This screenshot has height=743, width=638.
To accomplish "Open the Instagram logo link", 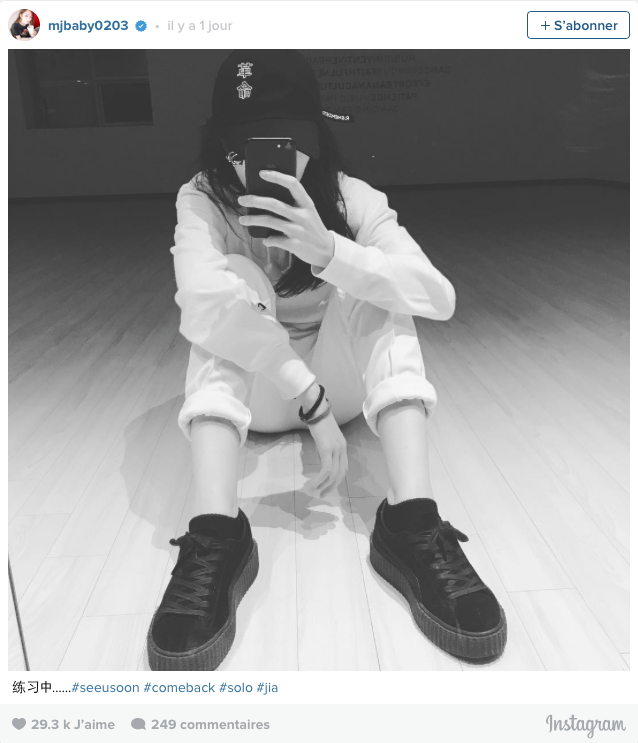I will pyautogui.click(x=585, y=724).
